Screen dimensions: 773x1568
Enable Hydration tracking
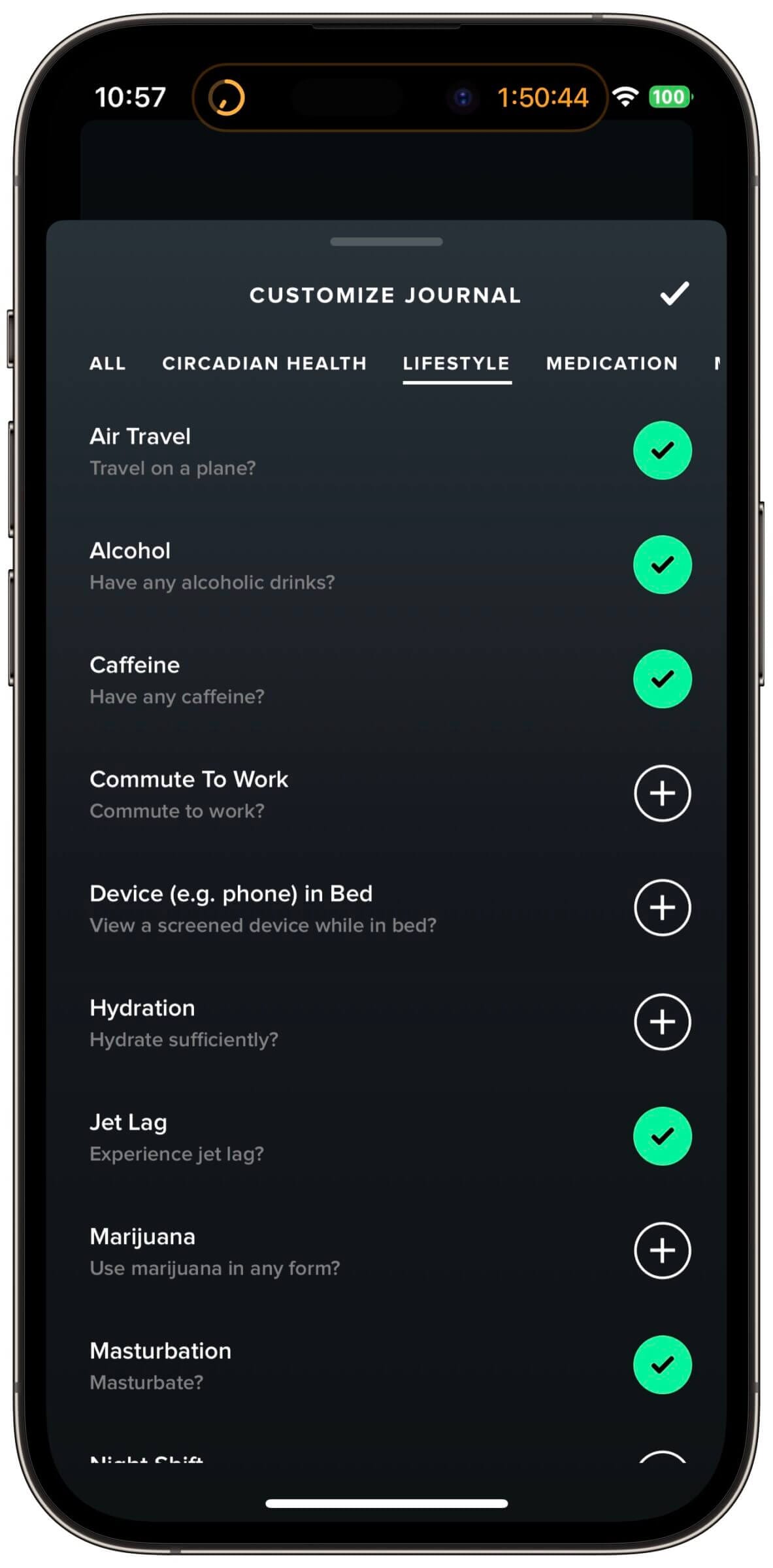pyautogui.click(x=662, y=1022)
